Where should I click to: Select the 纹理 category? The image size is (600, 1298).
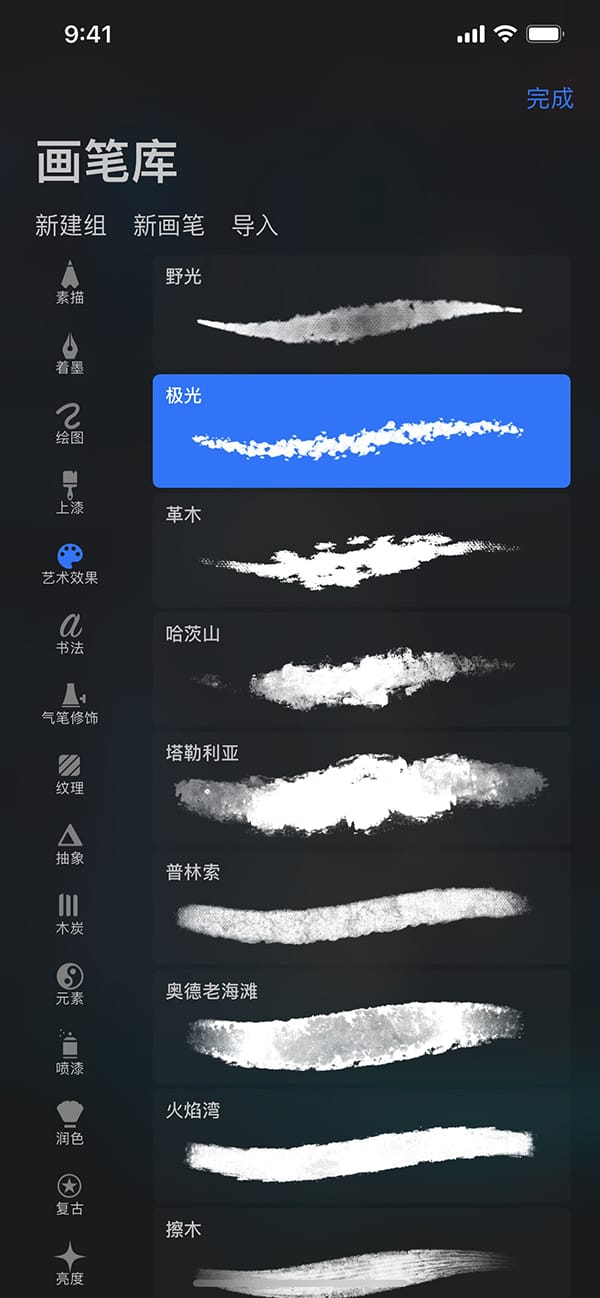tap(70, 773)
